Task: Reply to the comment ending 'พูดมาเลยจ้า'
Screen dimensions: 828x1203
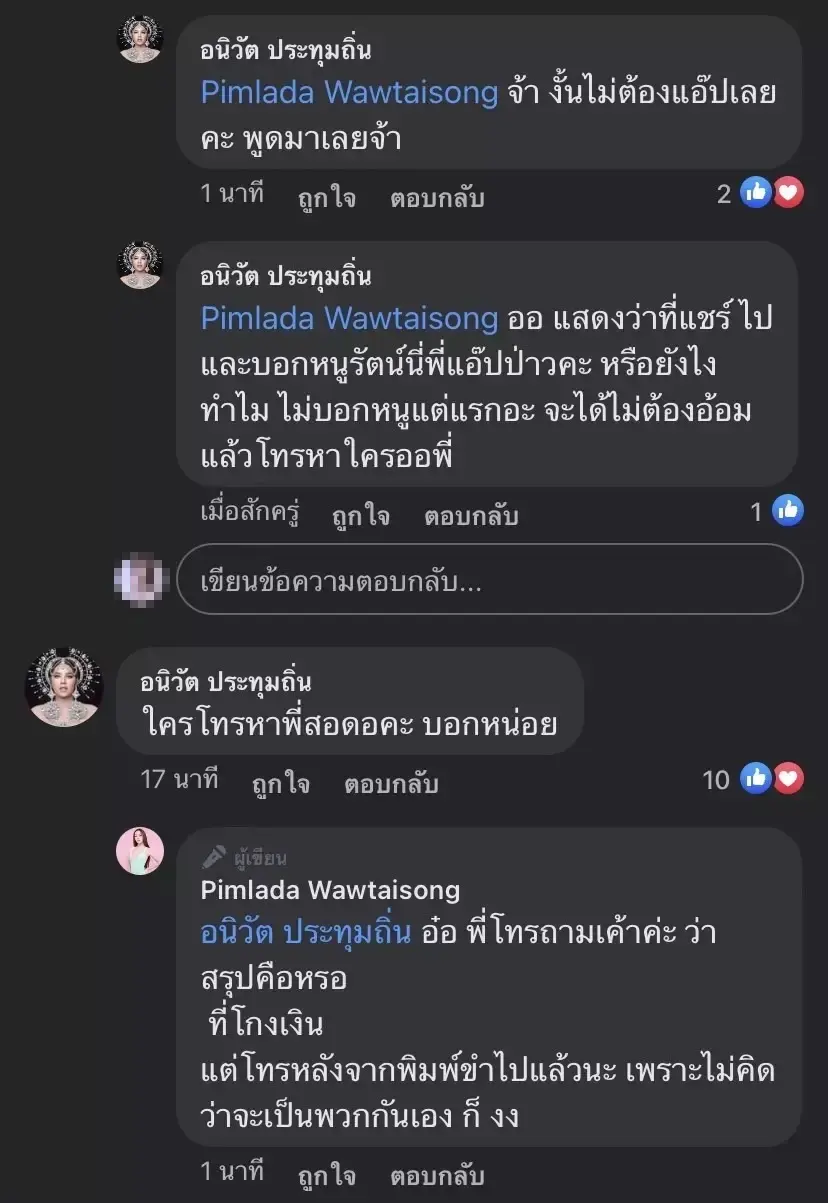Action: [x=436, y=197]
